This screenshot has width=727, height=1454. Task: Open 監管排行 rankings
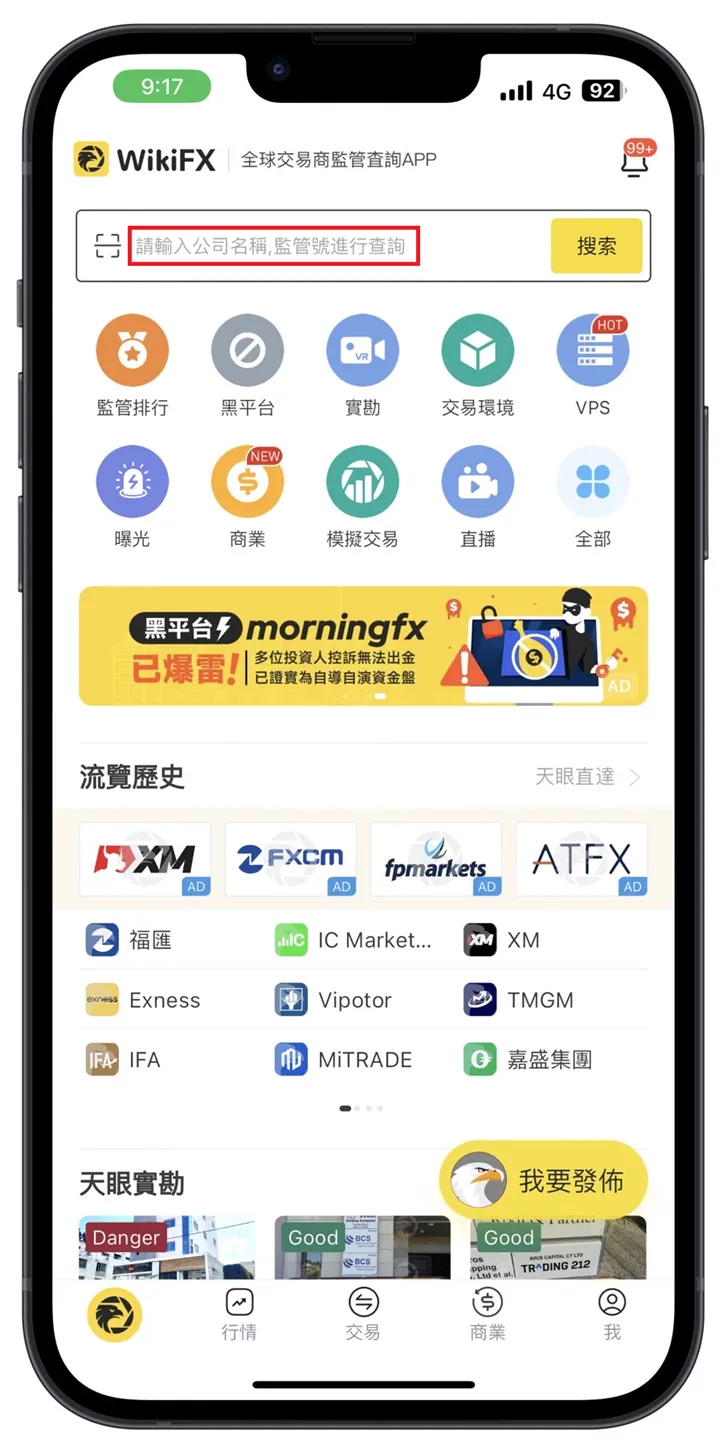point(132,365)
